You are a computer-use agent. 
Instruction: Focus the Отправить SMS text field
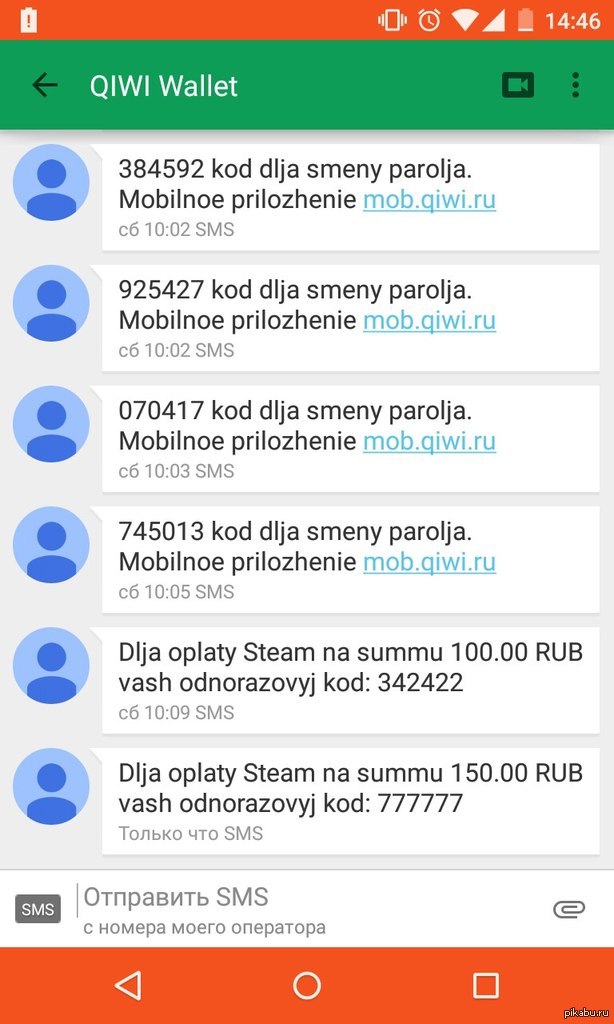pyautogui.click(x=300, y=896)
